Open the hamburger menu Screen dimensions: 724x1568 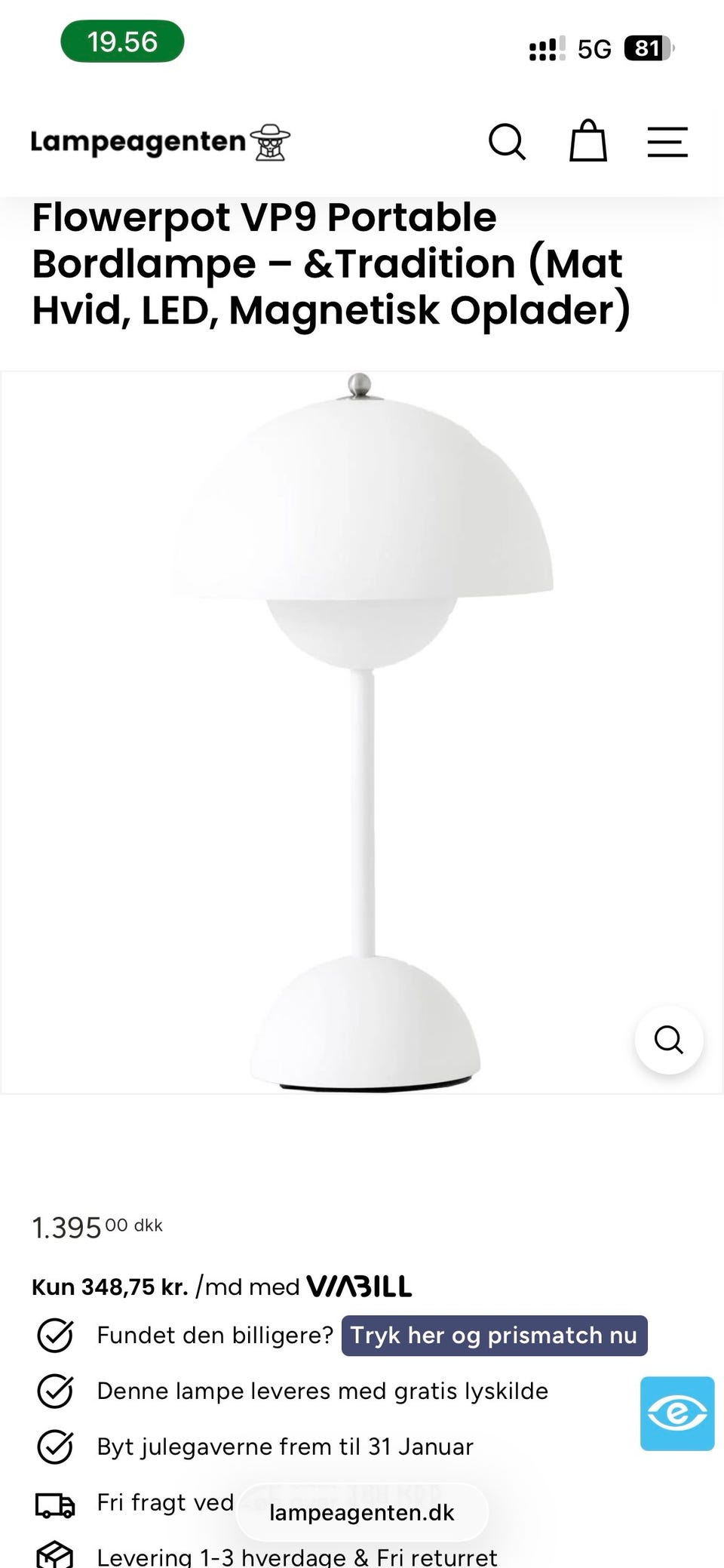pyautogui.click(x=667, y=142)
